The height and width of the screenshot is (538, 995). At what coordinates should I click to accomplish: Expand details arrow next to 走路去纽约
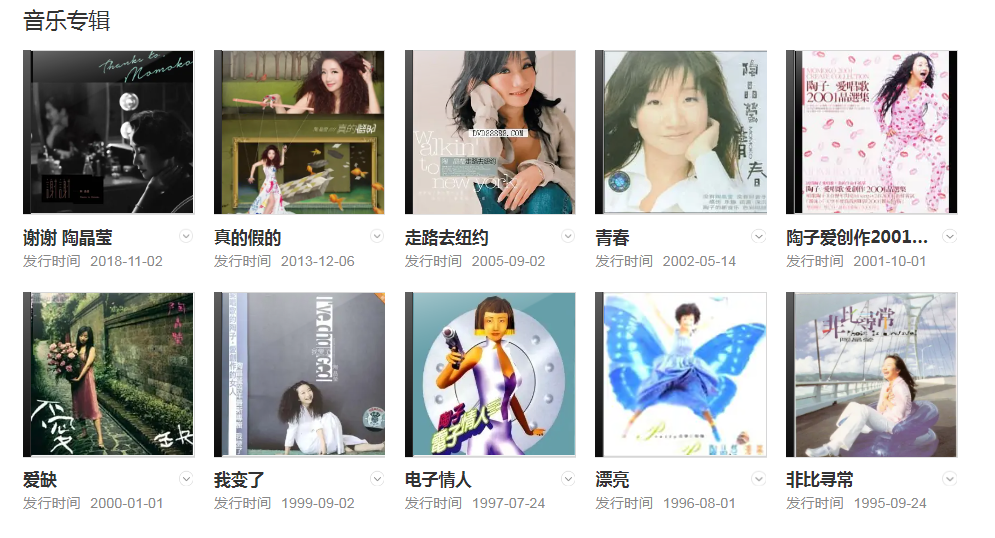568,236
